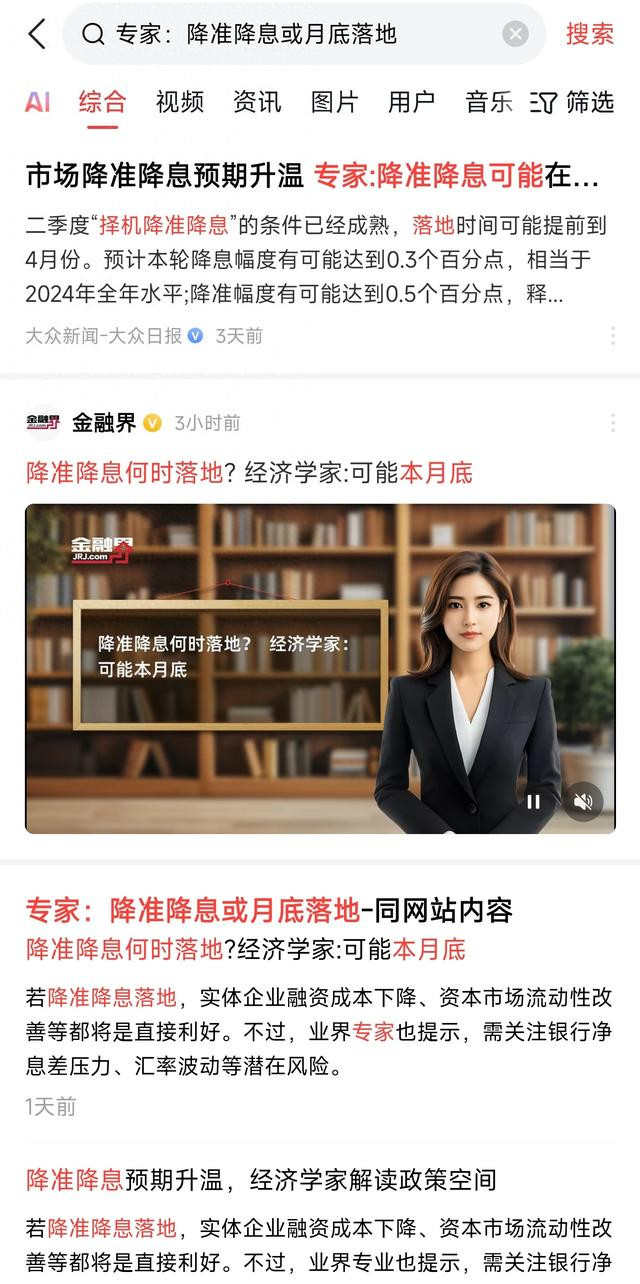This screenshot has width=640, height=1284.
Task: Clear the search query text
Action: 516,34
